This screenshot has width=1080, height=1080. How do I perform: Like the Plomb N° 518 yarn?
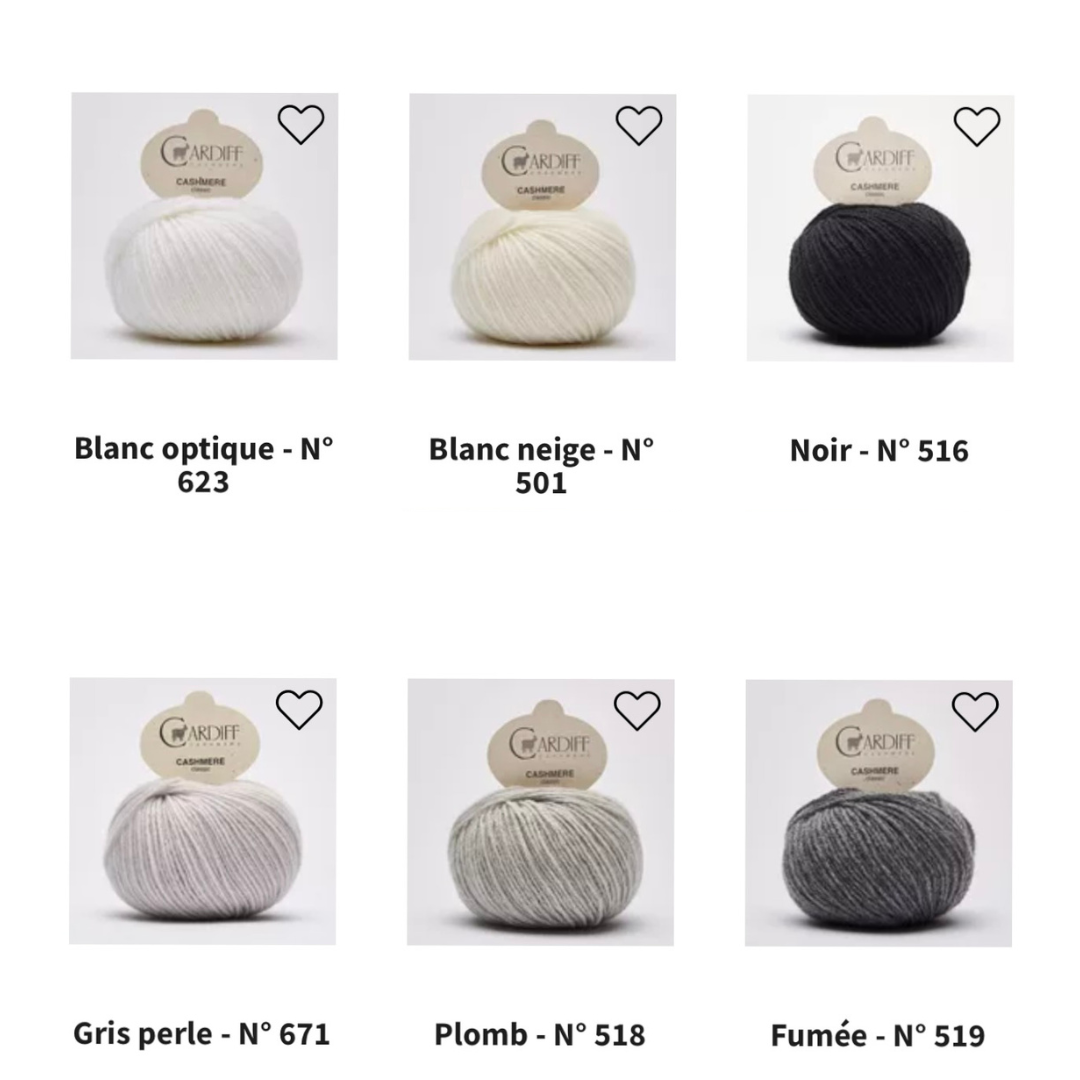coord(637,710)
